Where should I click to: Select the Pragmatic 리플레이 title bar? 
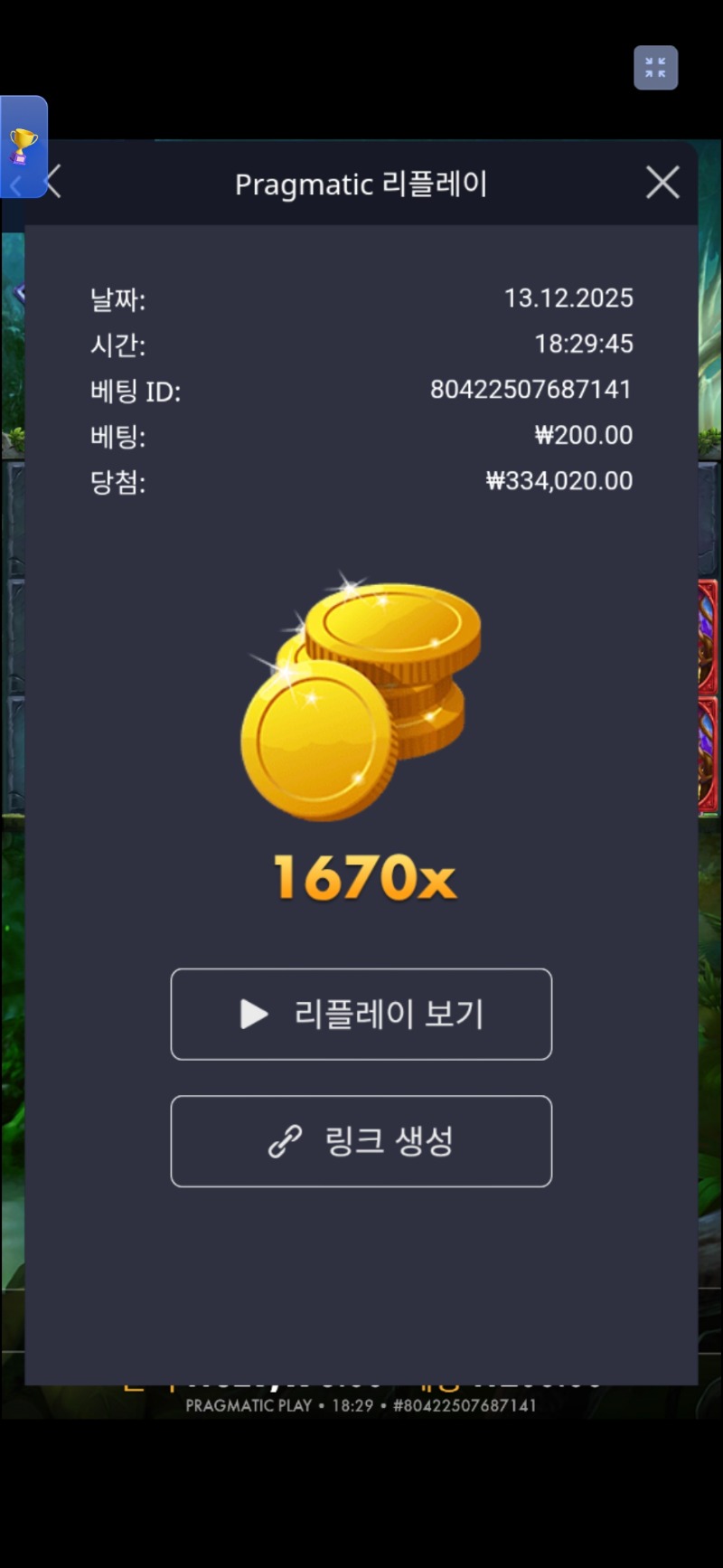[x=361, y=183]
